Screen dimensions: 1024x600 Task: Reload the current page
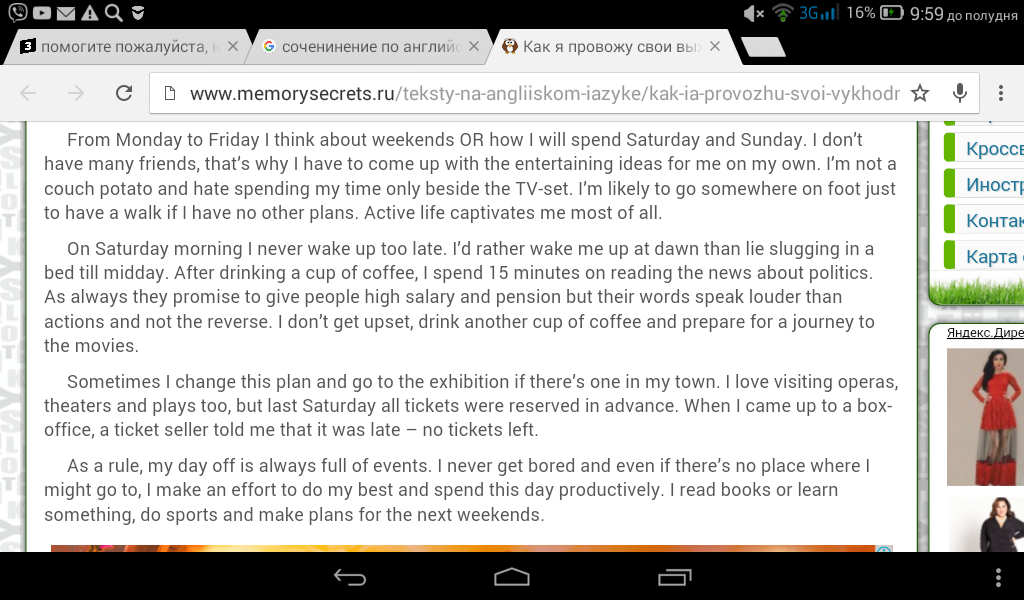pos(124,93)
